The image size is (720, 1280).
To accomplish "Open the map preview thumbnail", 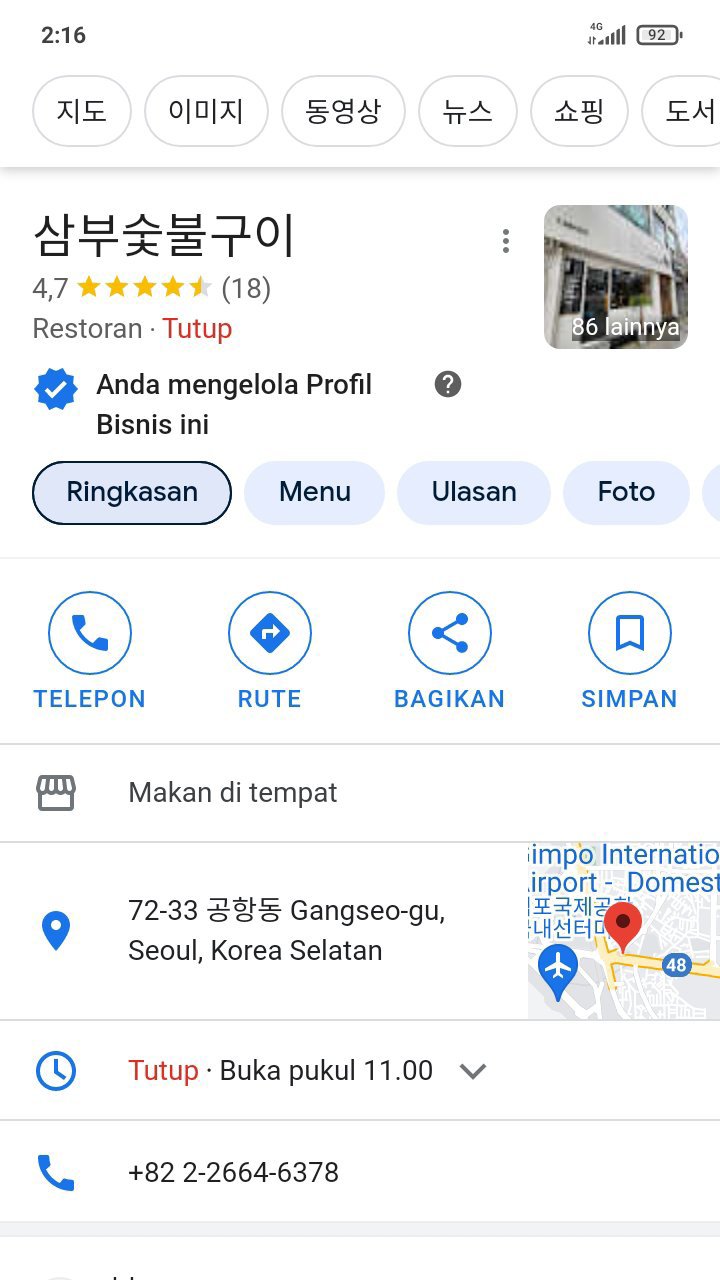I will pos(623,931).
